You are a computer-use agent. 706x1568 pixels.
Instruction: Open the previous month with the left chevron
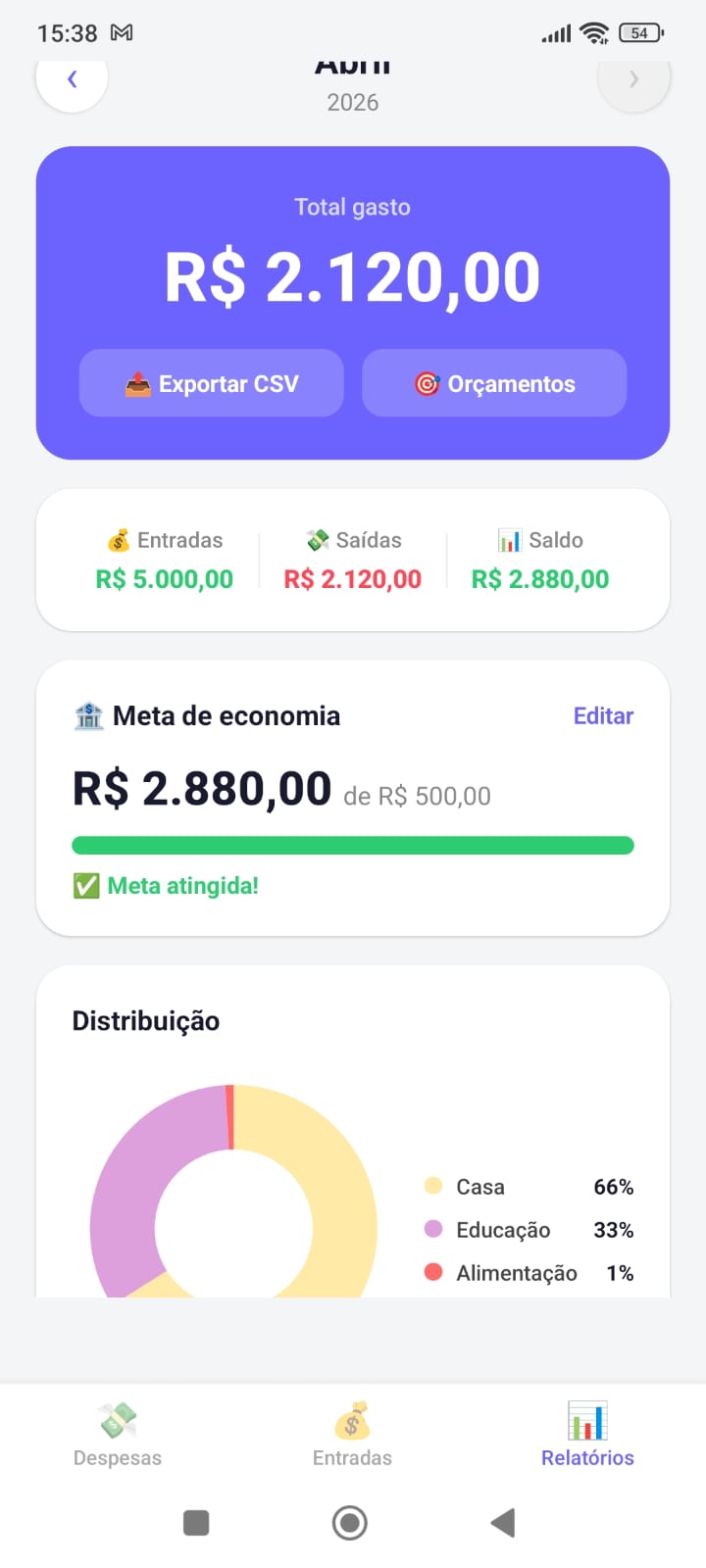click(72, 78)
